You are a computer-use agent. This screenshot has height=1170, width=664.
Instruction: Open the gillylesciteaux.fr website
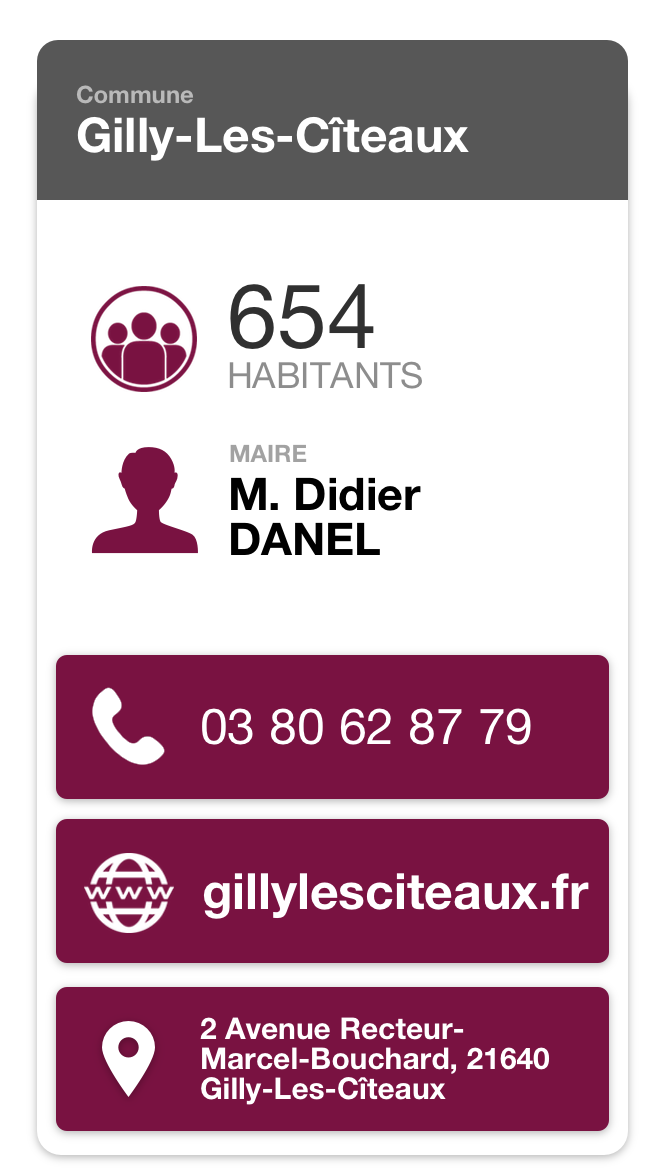(332, 891)
